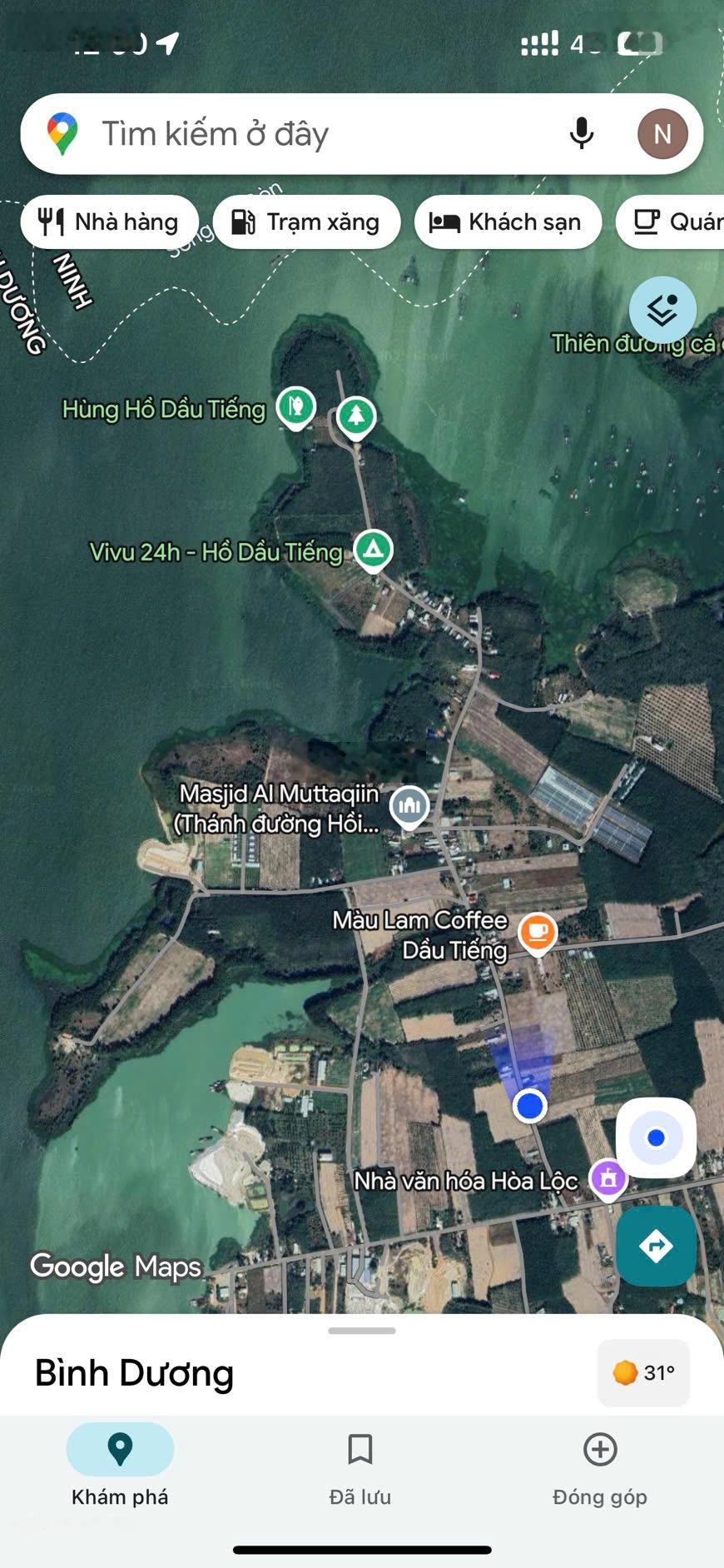
Task: Expand the 'Bình Dương' bottom sheet handle
Action: [x=362, y=1331]
